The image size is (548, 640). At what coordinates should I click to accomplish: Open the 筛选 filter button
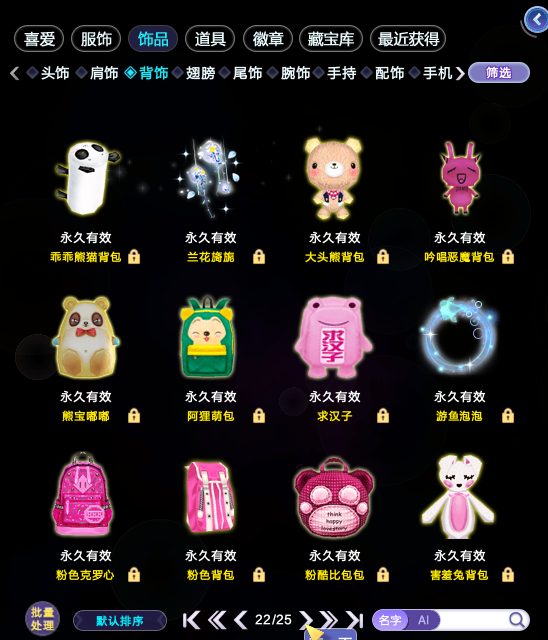click(x=499, y=73)
